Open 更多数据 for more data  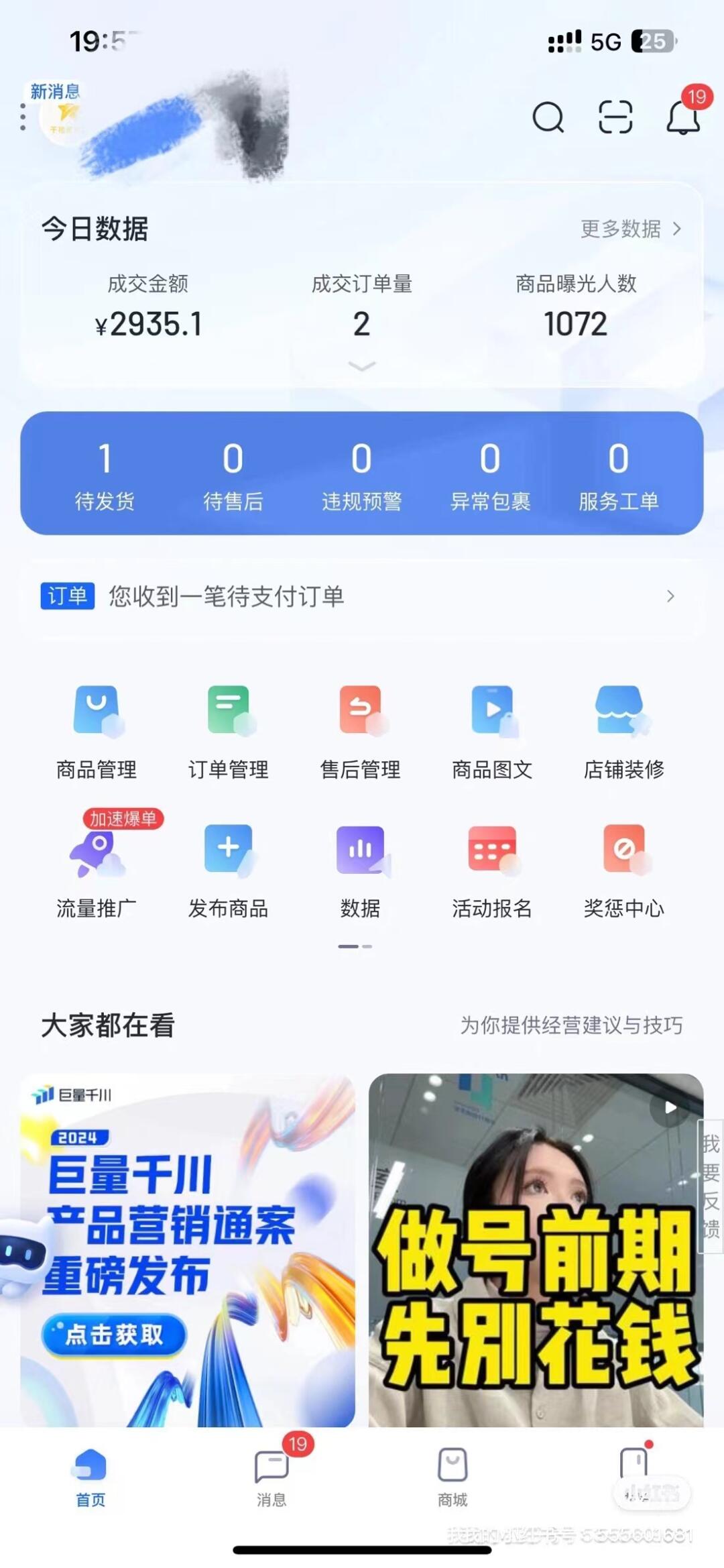630,229
